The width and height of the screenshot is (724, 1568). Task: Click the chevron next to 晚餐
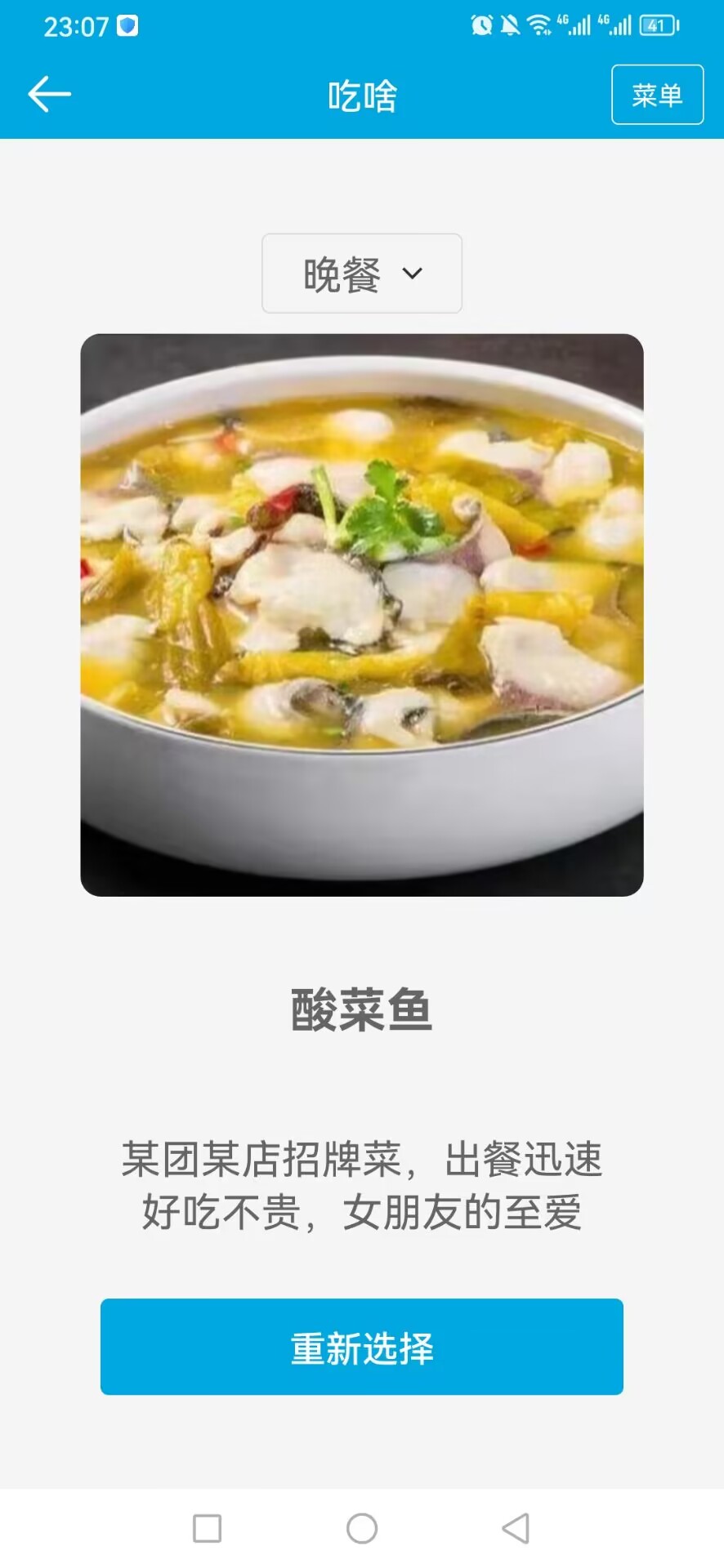[x=413, y=274]
